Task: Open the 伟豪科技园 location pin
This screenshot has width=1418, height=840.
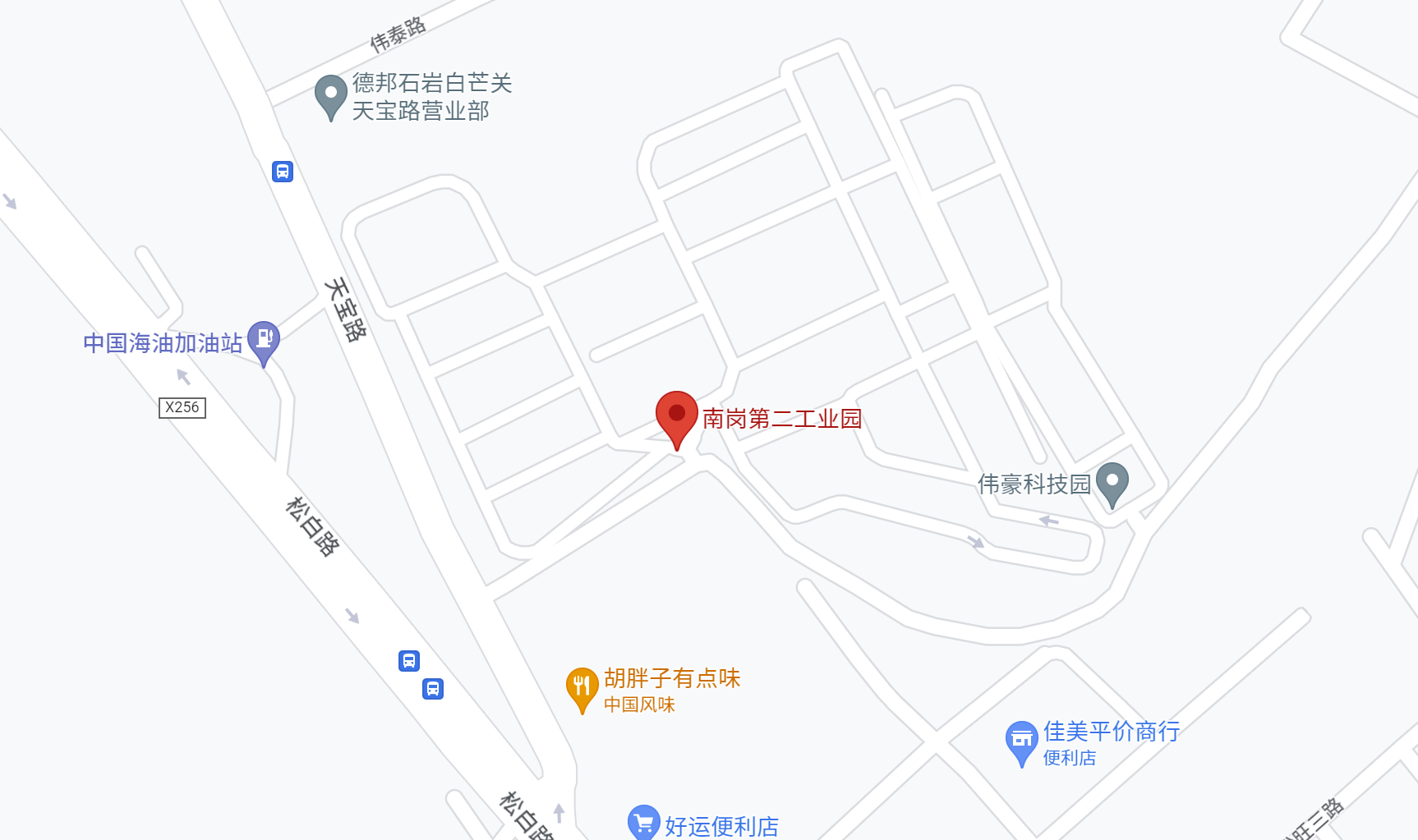Action: (1112, 482)
